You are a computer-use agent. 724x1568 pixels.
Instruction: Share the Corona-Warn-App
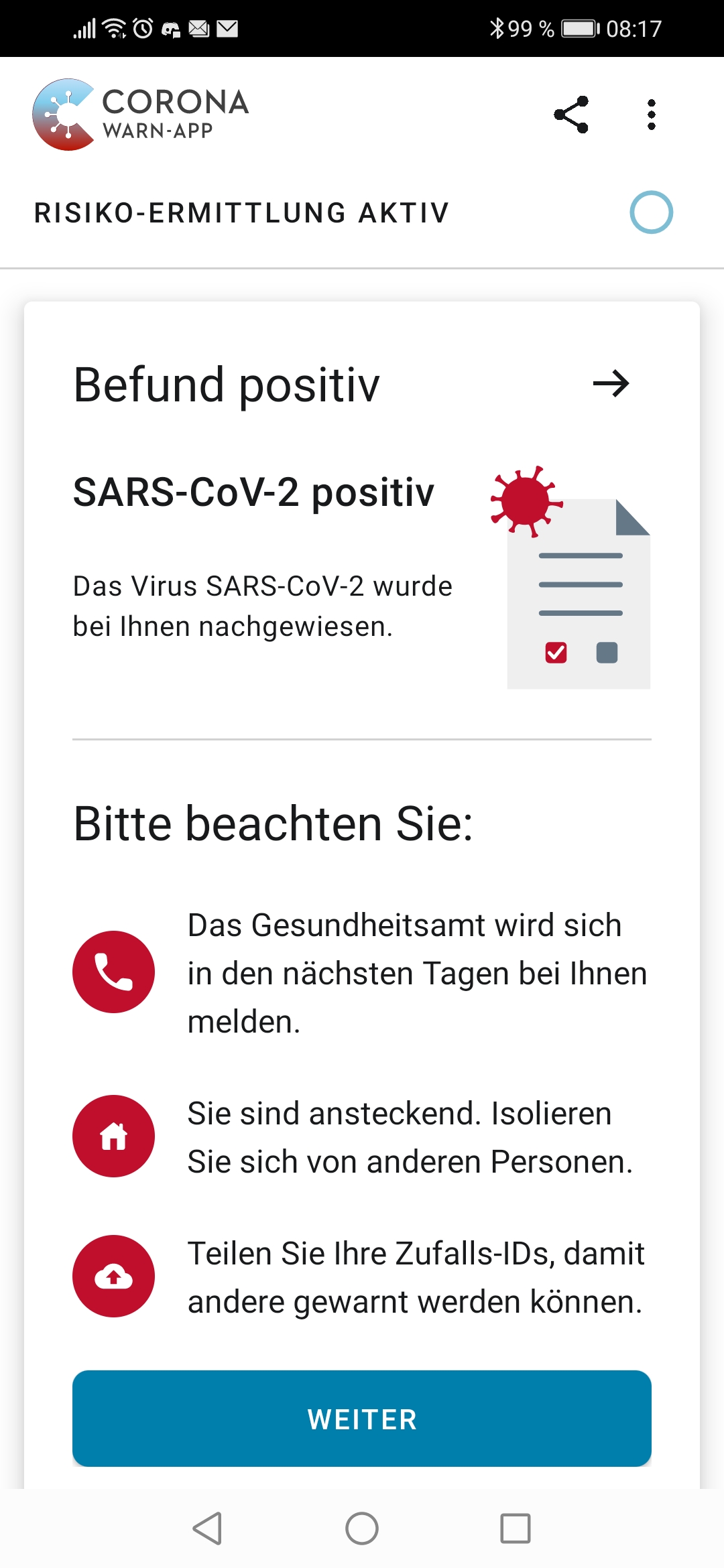point(571,115)
